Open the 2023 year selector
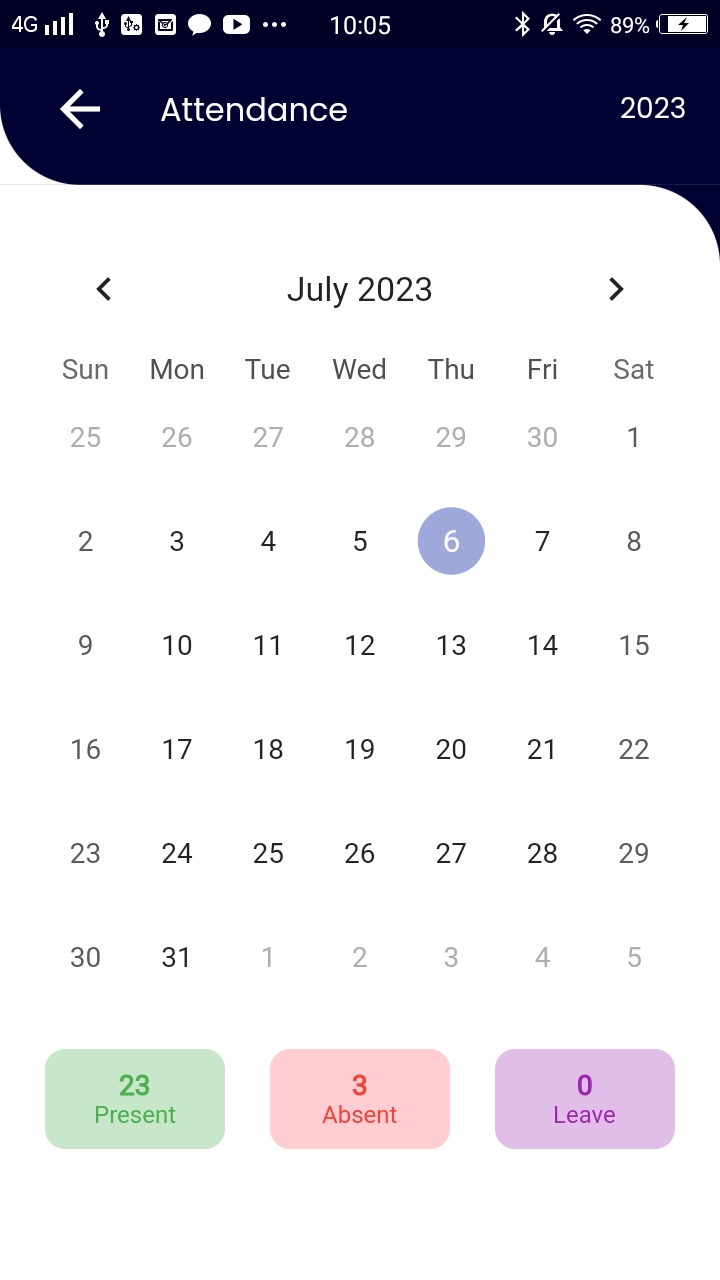The height and width of the screenshot is (1280, 720). (x=652, y=108)
